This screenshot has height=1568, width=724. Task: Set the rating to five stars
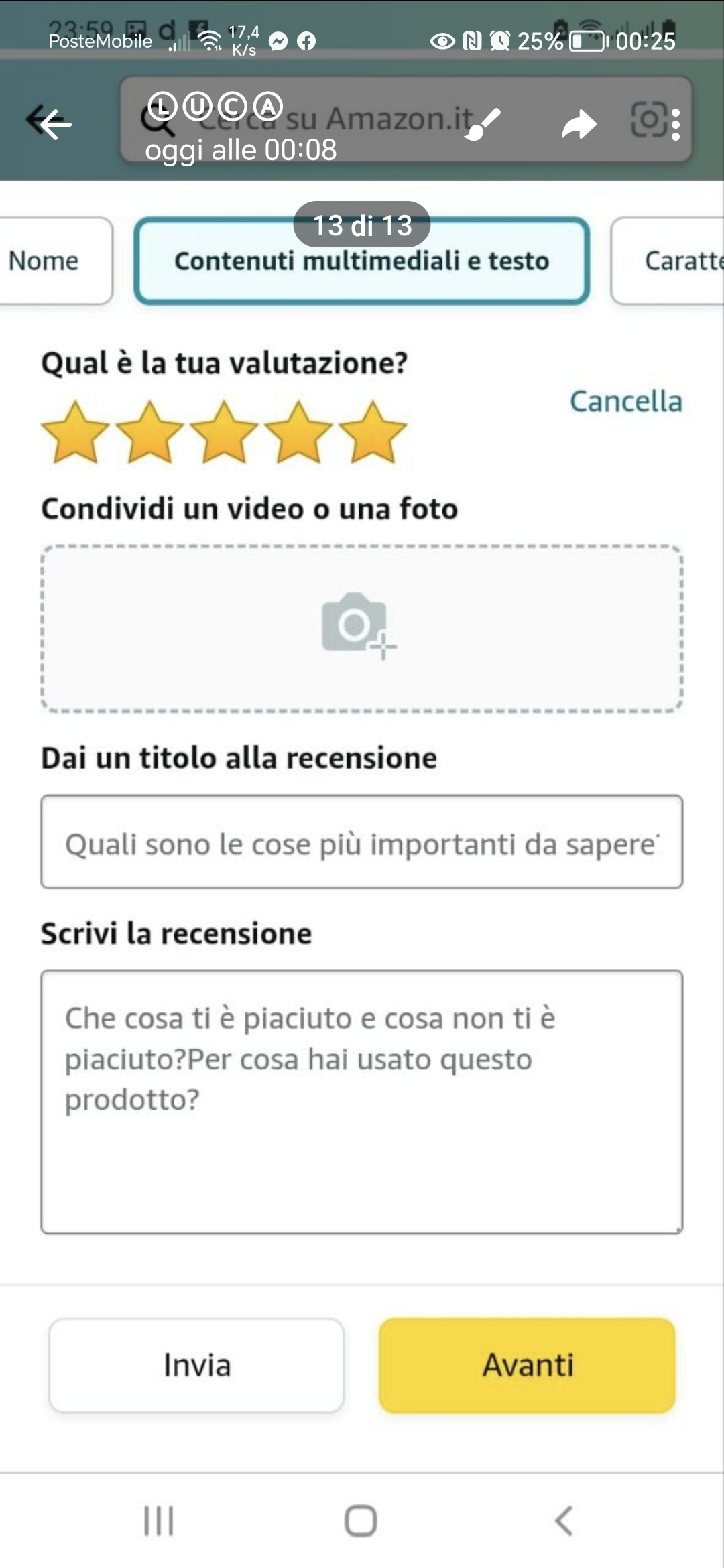coord(373,433)
